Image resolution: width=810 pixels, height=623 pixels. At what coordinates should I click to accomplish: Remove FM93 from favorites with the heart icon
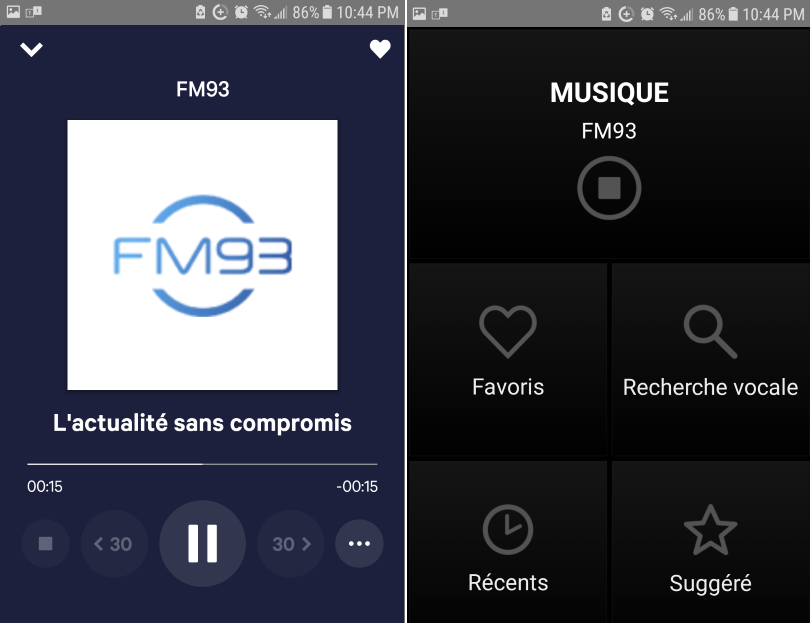pos(380,49)
